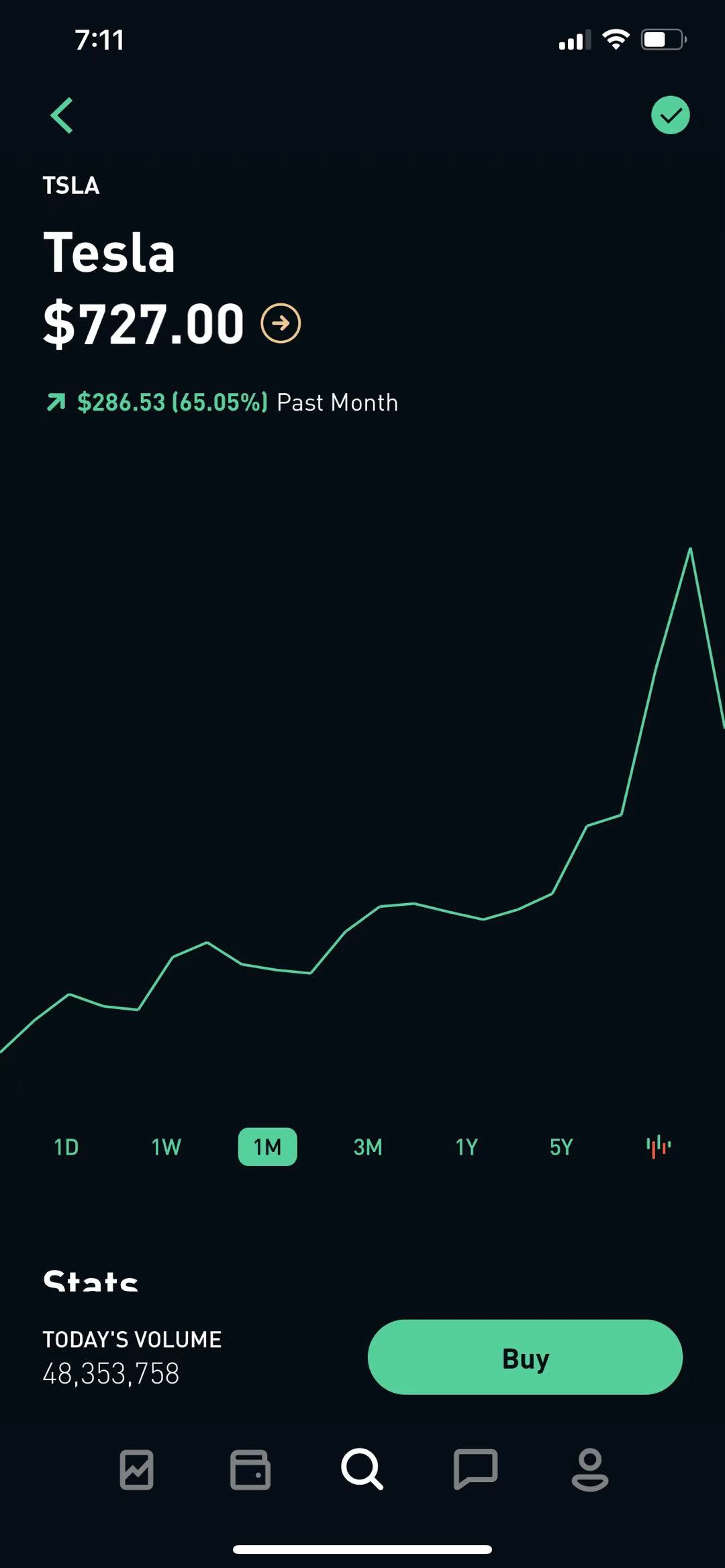
Task: Tap the upward trend arrow near the gain amount
Action: click(x=56, y=402)
